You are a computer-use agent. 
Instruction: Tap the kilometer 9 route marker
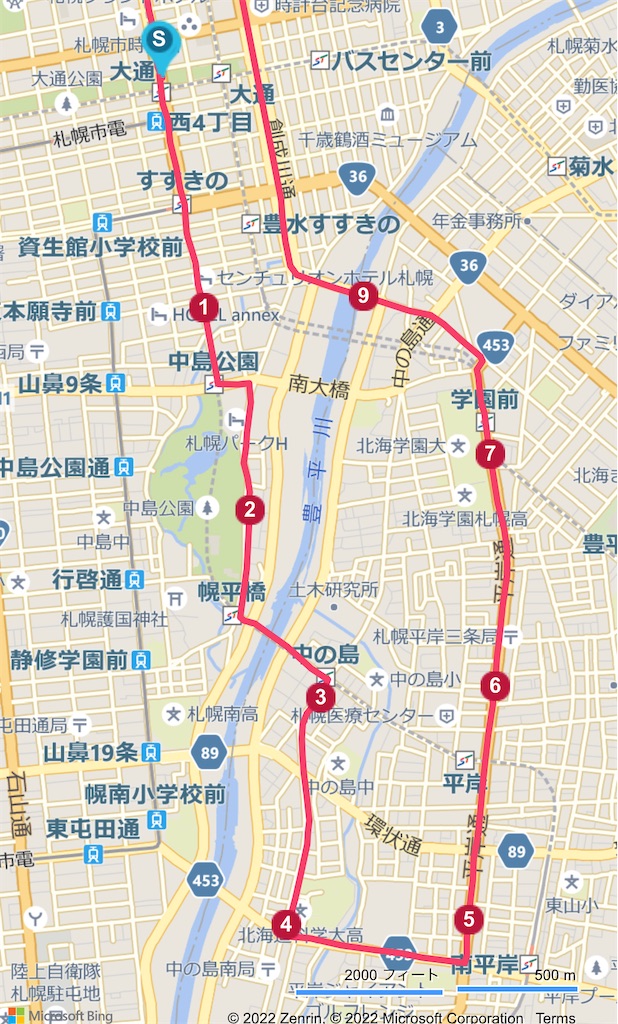362,296
